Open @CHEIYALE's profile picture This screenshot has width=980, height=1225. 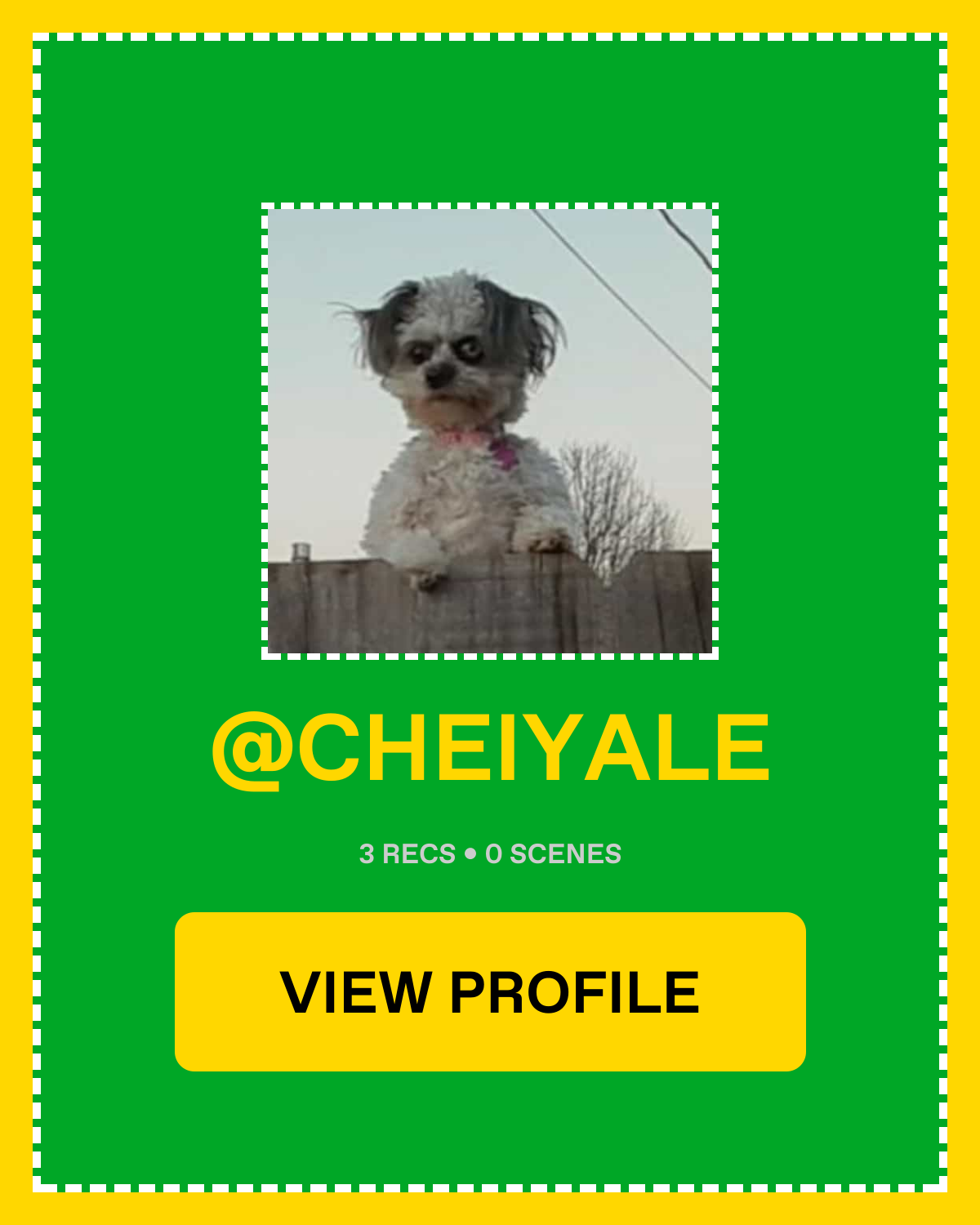click(x=490, y=430)
